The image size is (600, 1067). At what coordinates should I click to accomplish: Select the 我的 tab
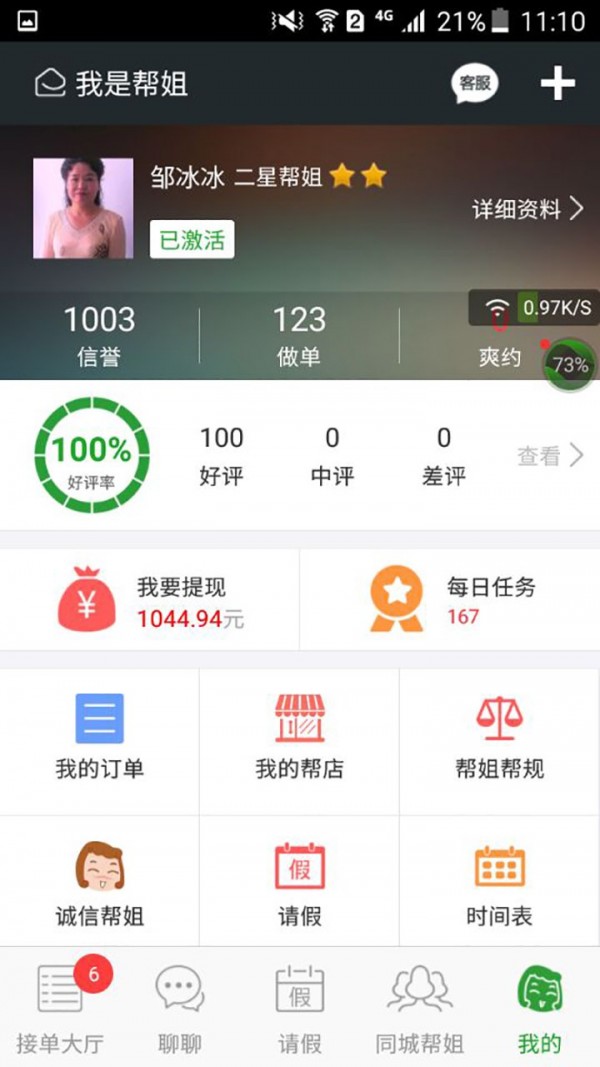pos(540,1008)
